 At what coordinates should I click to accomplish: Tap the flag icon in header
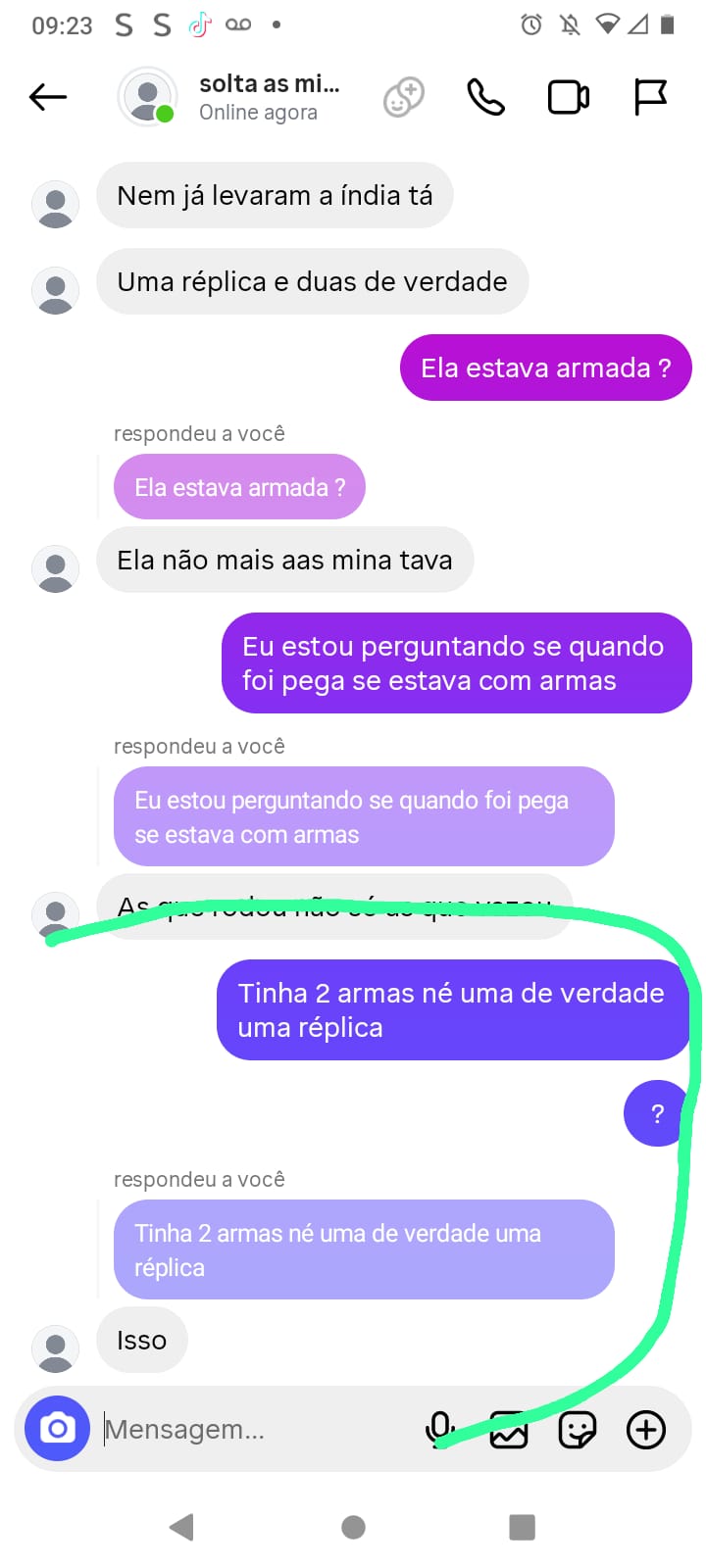coord(649,97)
